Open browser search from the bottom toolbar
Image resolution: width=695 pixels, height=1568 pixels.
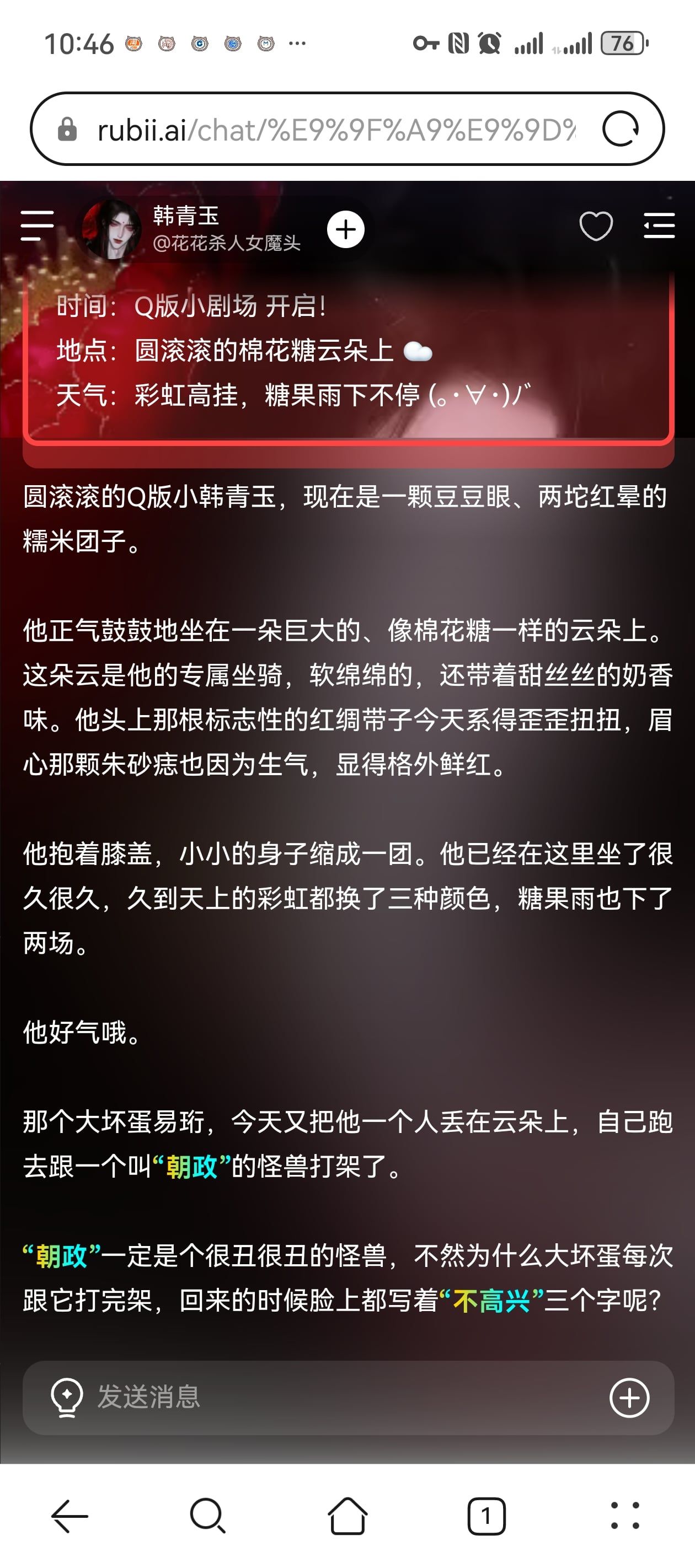pyautogui.click(x=209, y=1516)
